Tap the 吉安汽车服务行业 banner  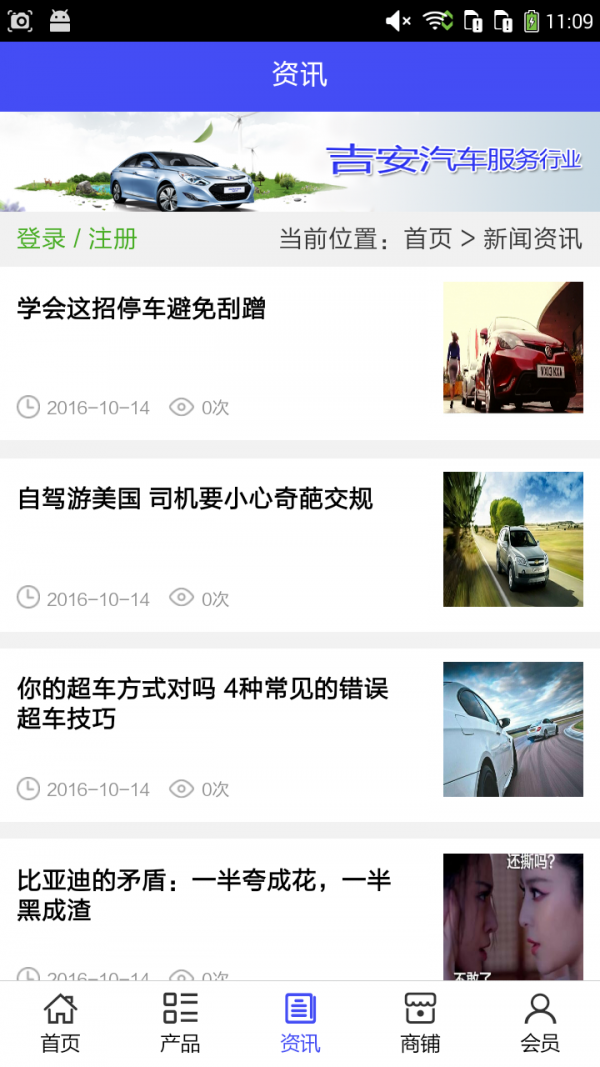click(300, 161)
